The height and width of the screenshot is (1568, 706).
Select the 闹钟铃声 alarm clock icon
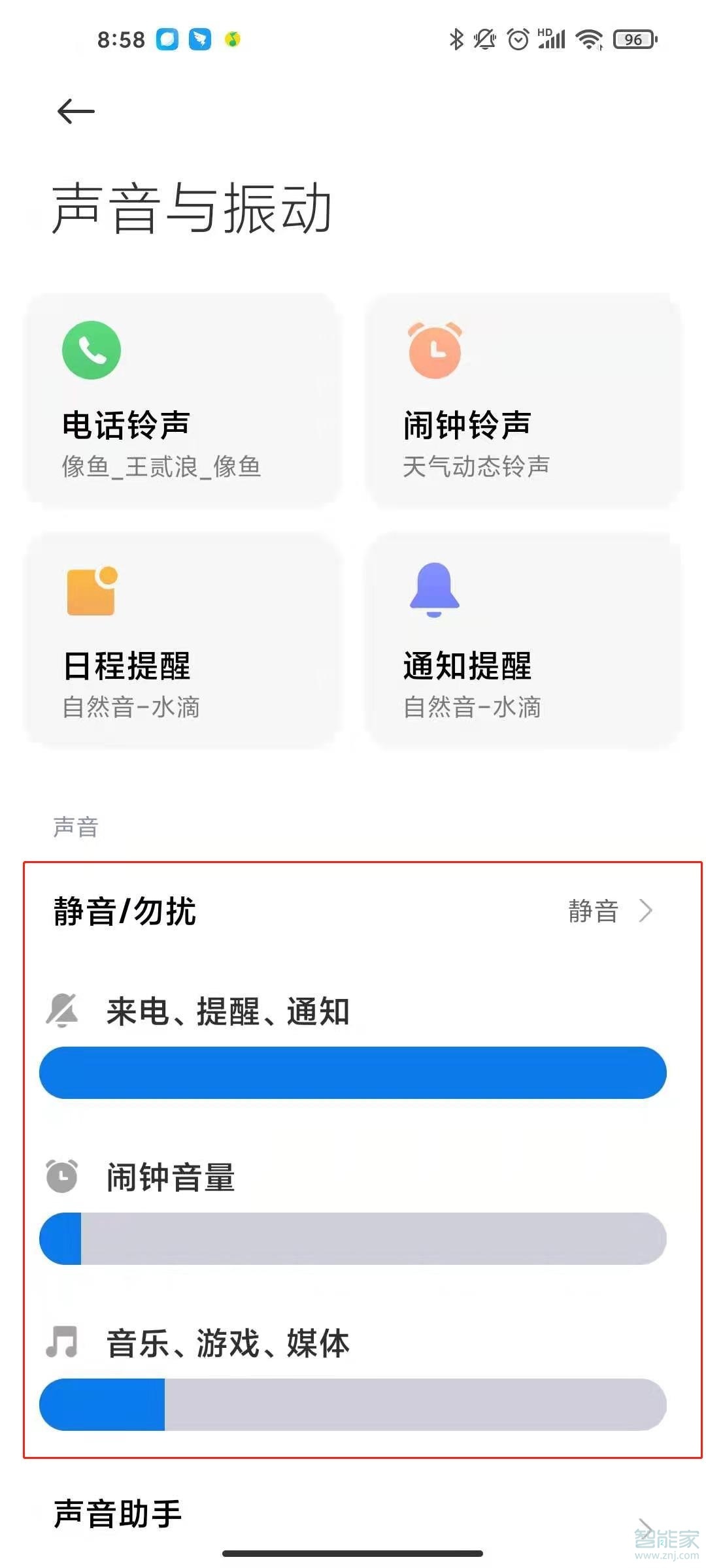coord(434,350)
